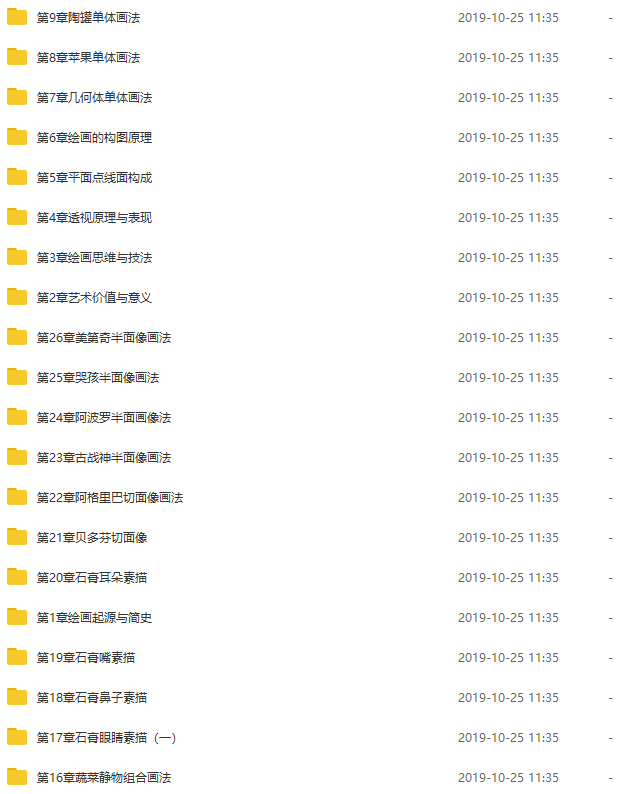Open folder 第2章艺术价值与意义
The height and width of the screenshot is (794, 627).
click(x=94, y=298)
